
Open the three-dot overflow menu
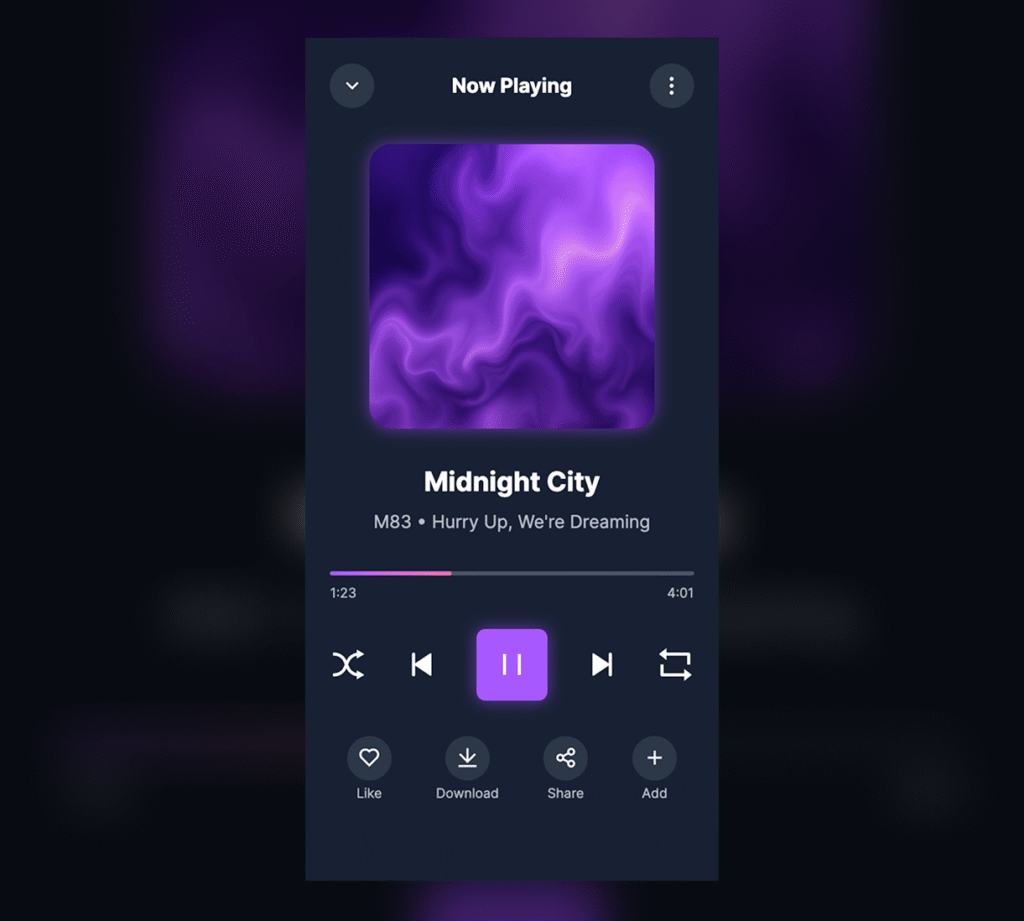671,86
